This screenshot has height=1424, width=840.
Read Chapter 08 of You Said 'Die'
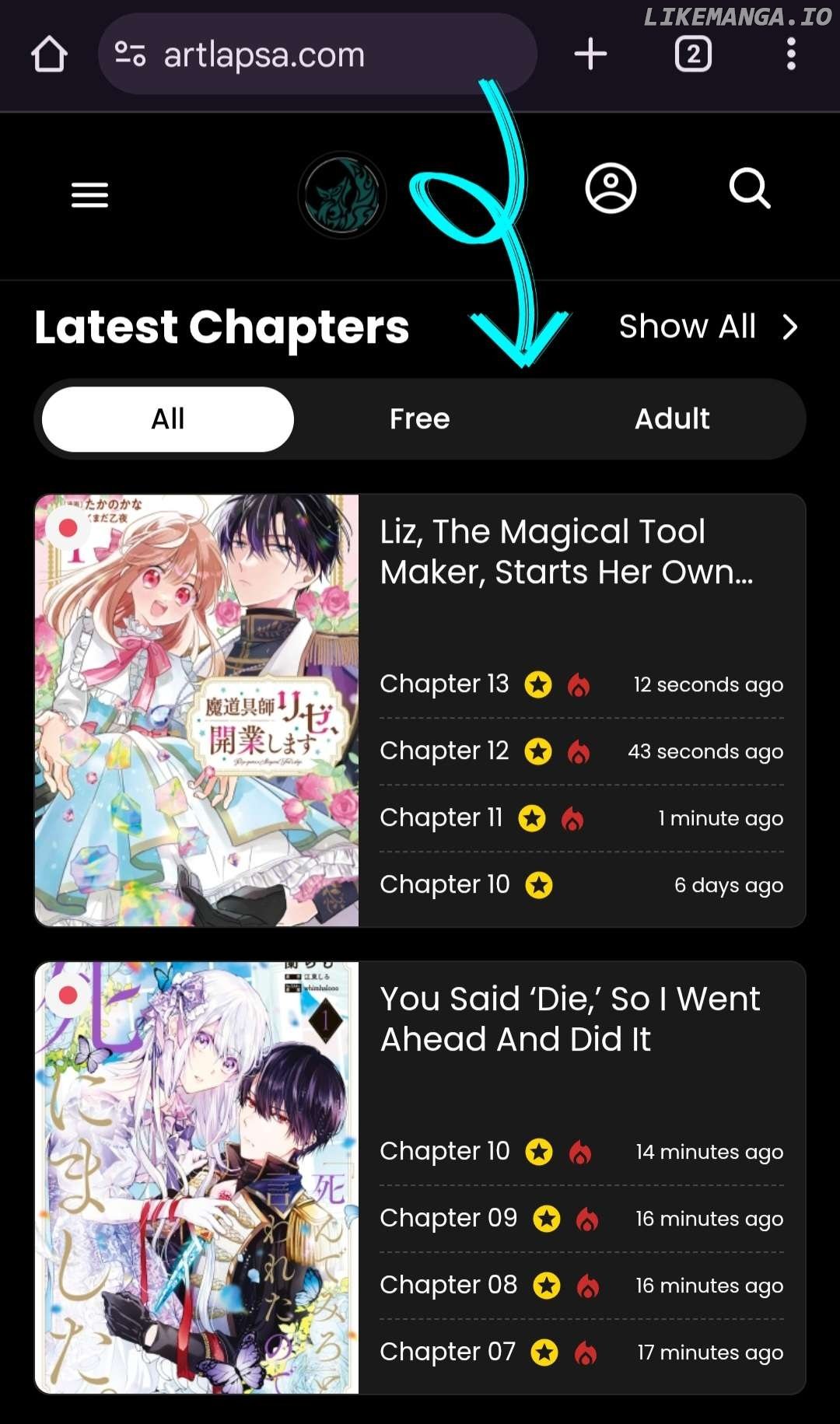coord(448,1286)
